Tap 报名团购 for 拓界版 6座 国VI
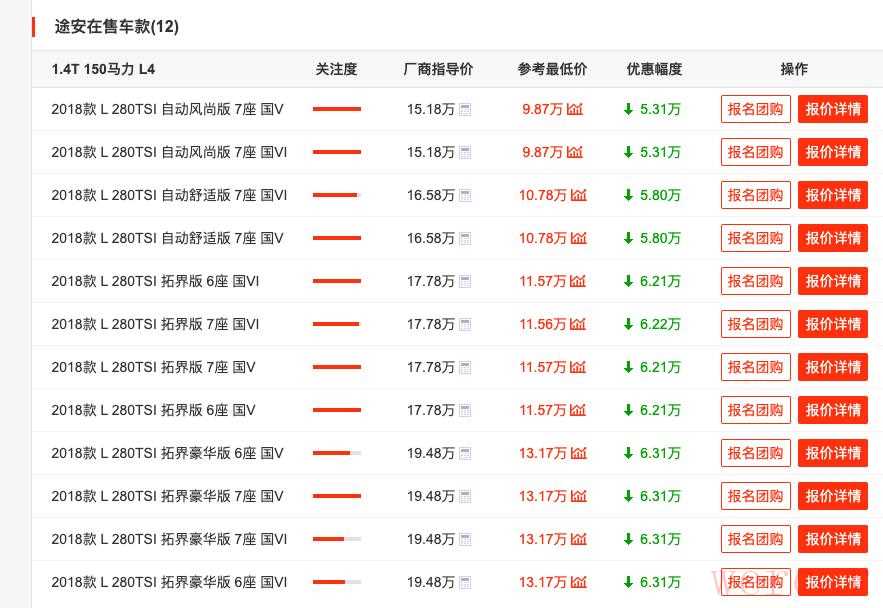 coord(755,281)
